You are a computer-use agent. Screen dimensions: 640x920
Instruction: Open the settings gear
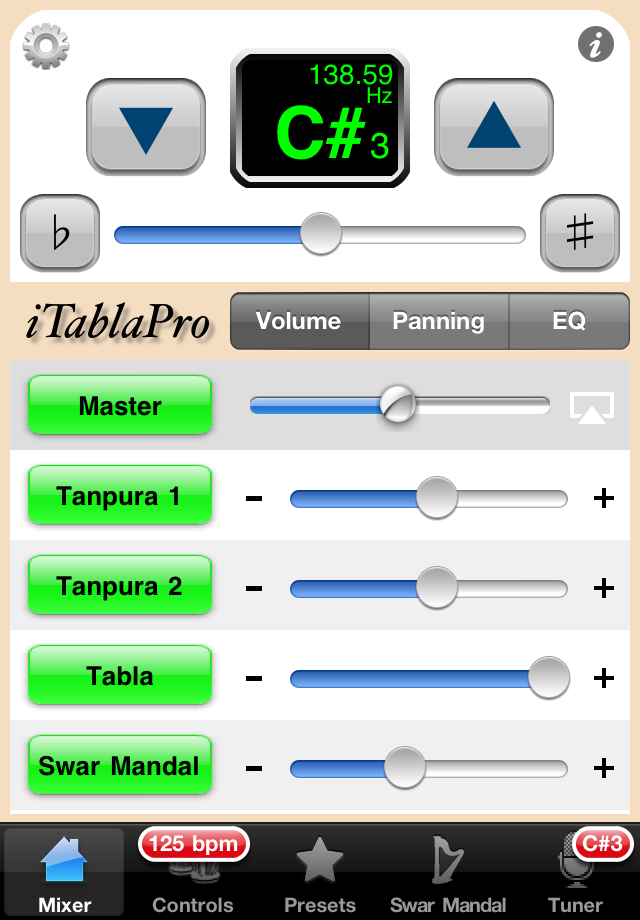(45, 46)
